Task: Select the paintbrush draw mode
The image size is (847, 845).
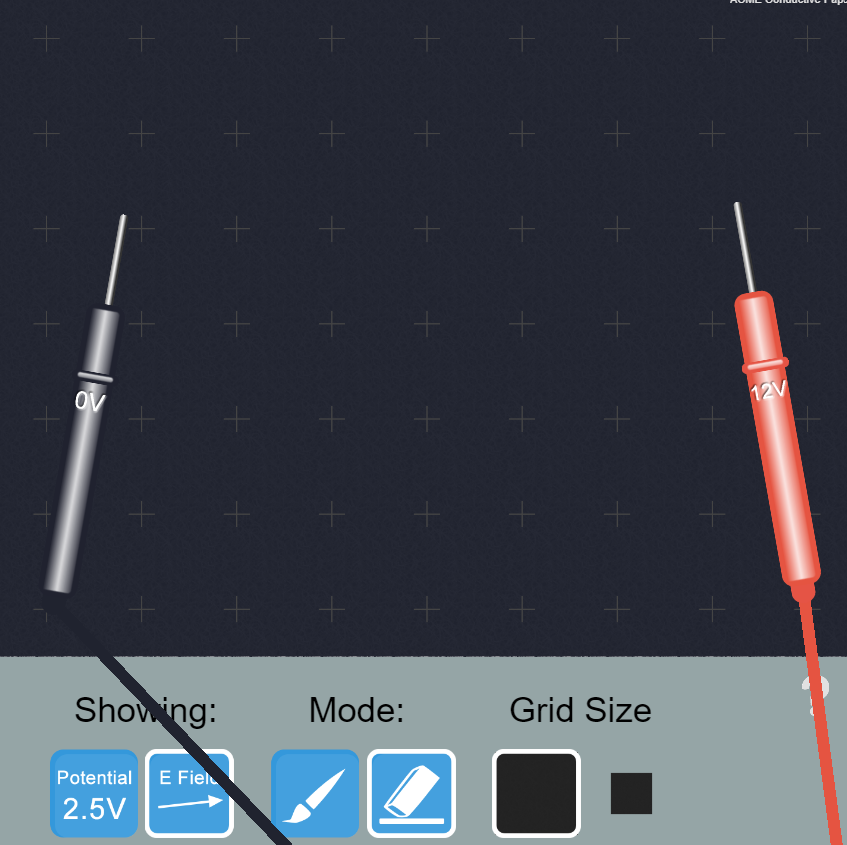Action: click(x=314, y=793)
